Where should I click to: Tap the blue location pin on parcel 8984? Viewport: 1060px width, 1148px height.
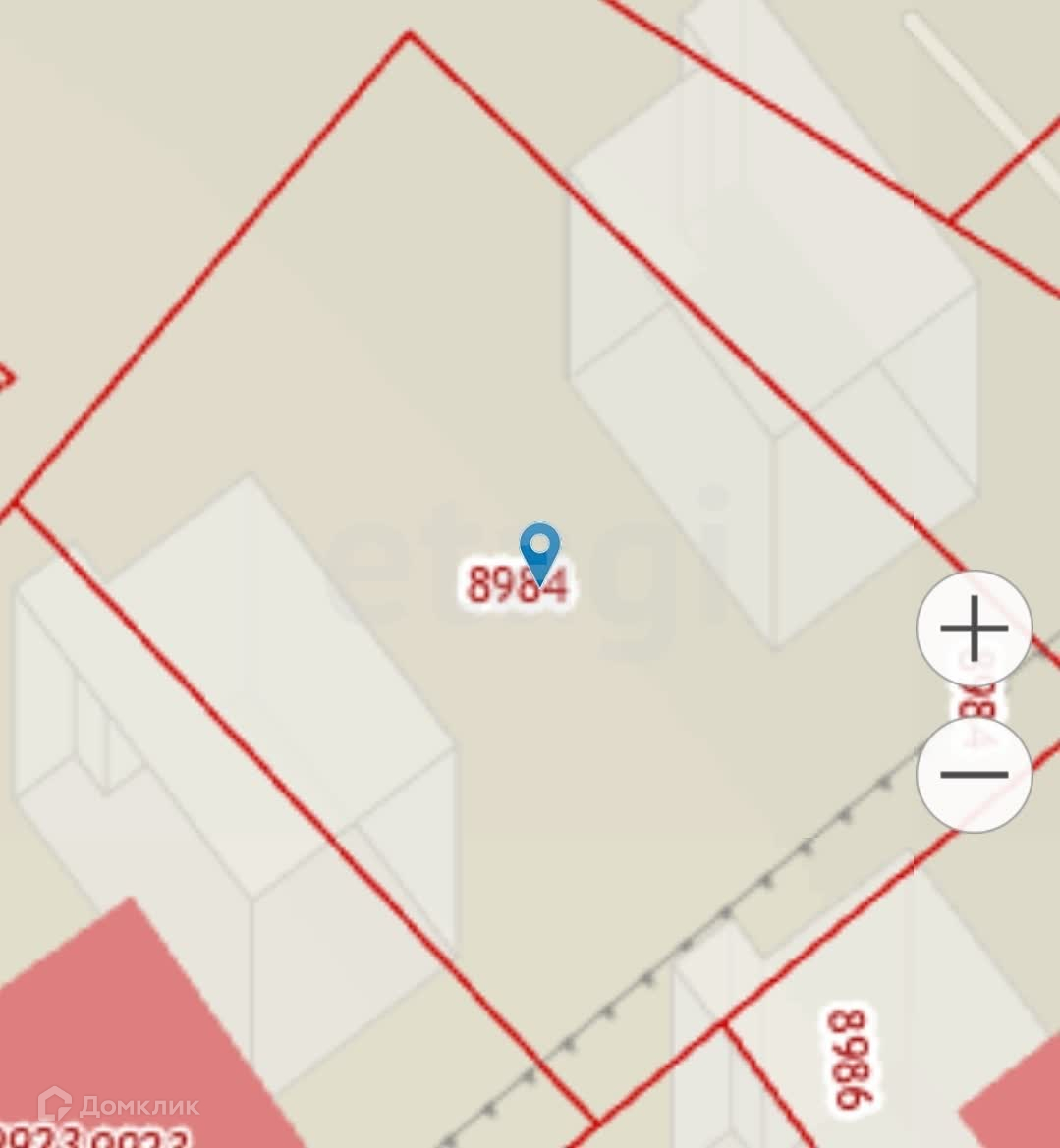coord(539,552)
